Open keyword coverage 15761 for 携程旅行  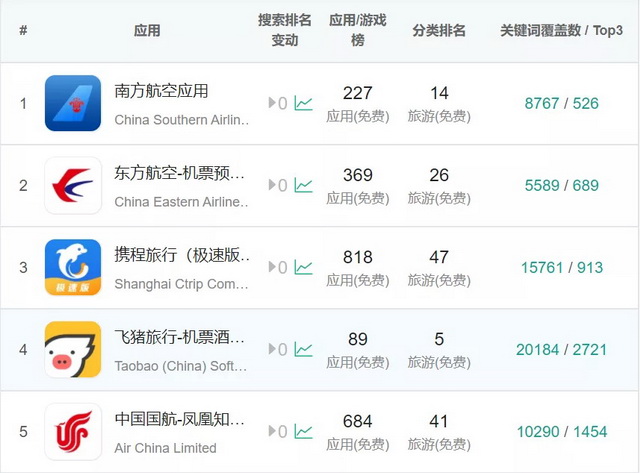(543, 267)
